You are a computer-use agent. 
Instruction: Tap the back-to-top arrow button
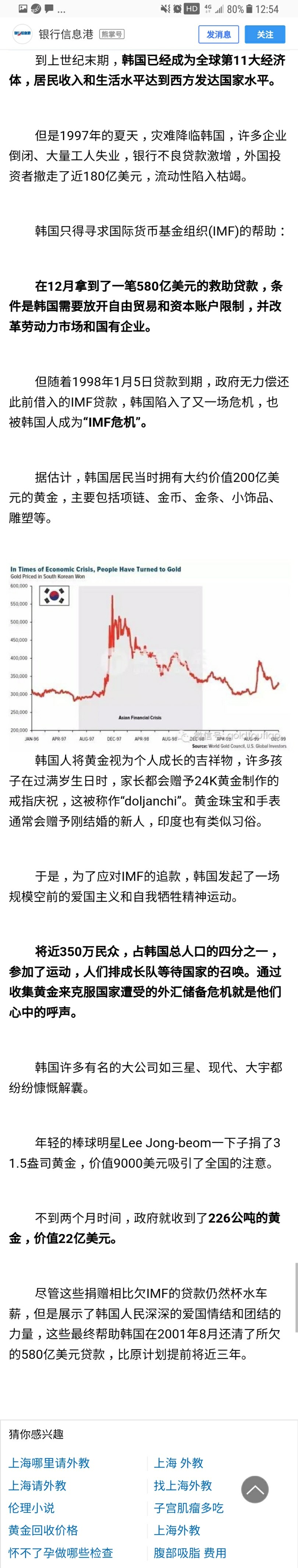pos(255,1490)
